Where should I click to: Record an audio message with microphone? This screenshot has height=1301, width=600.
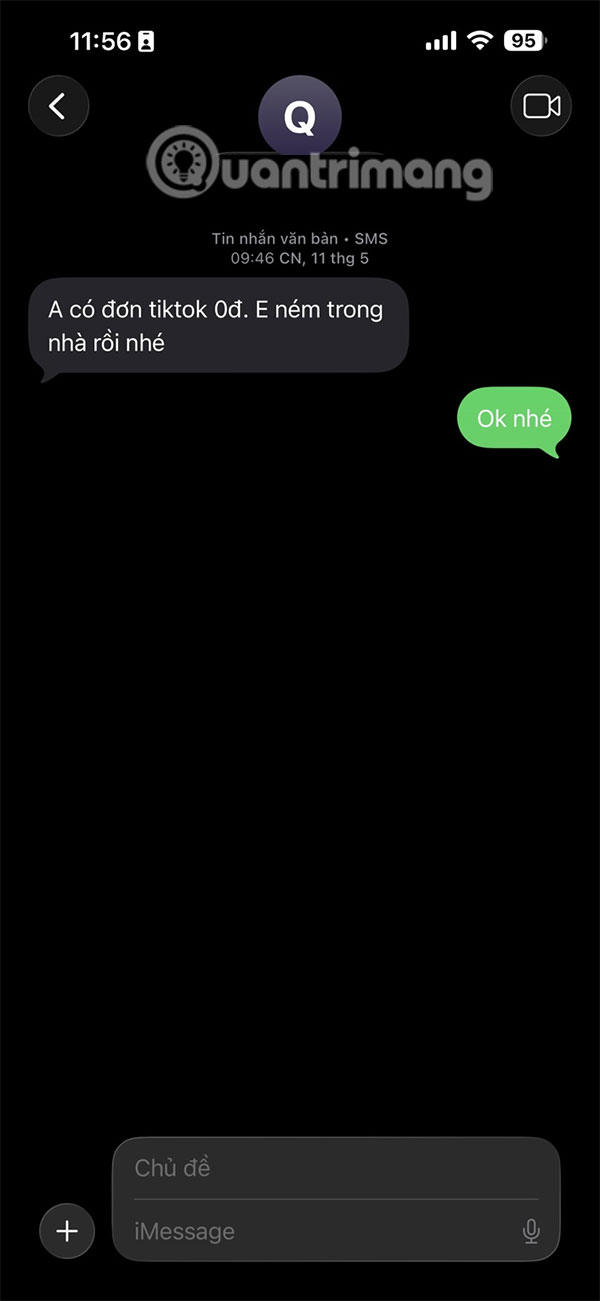[x=532, y=1231]
